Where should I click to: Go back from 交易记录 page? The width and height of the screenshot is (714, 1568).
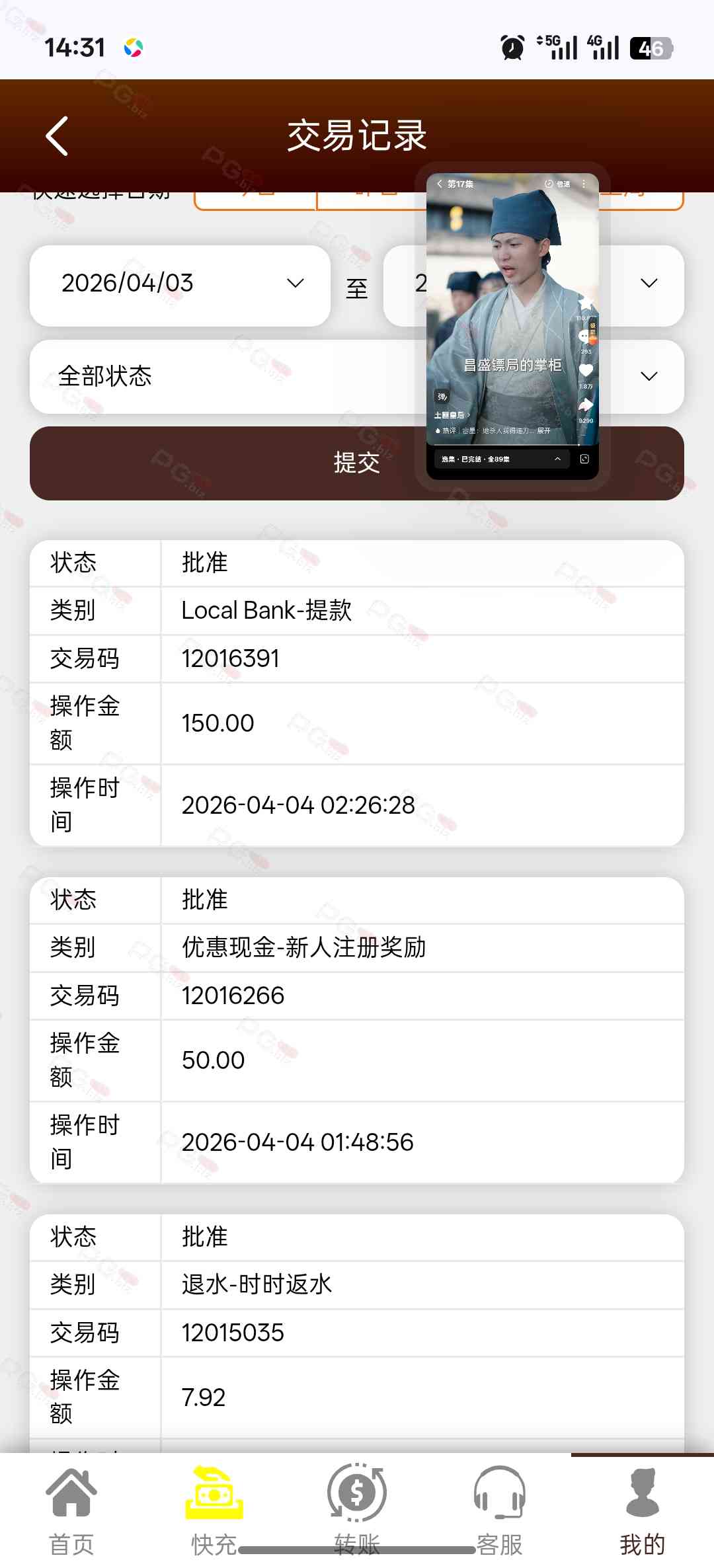click(58, 136)
